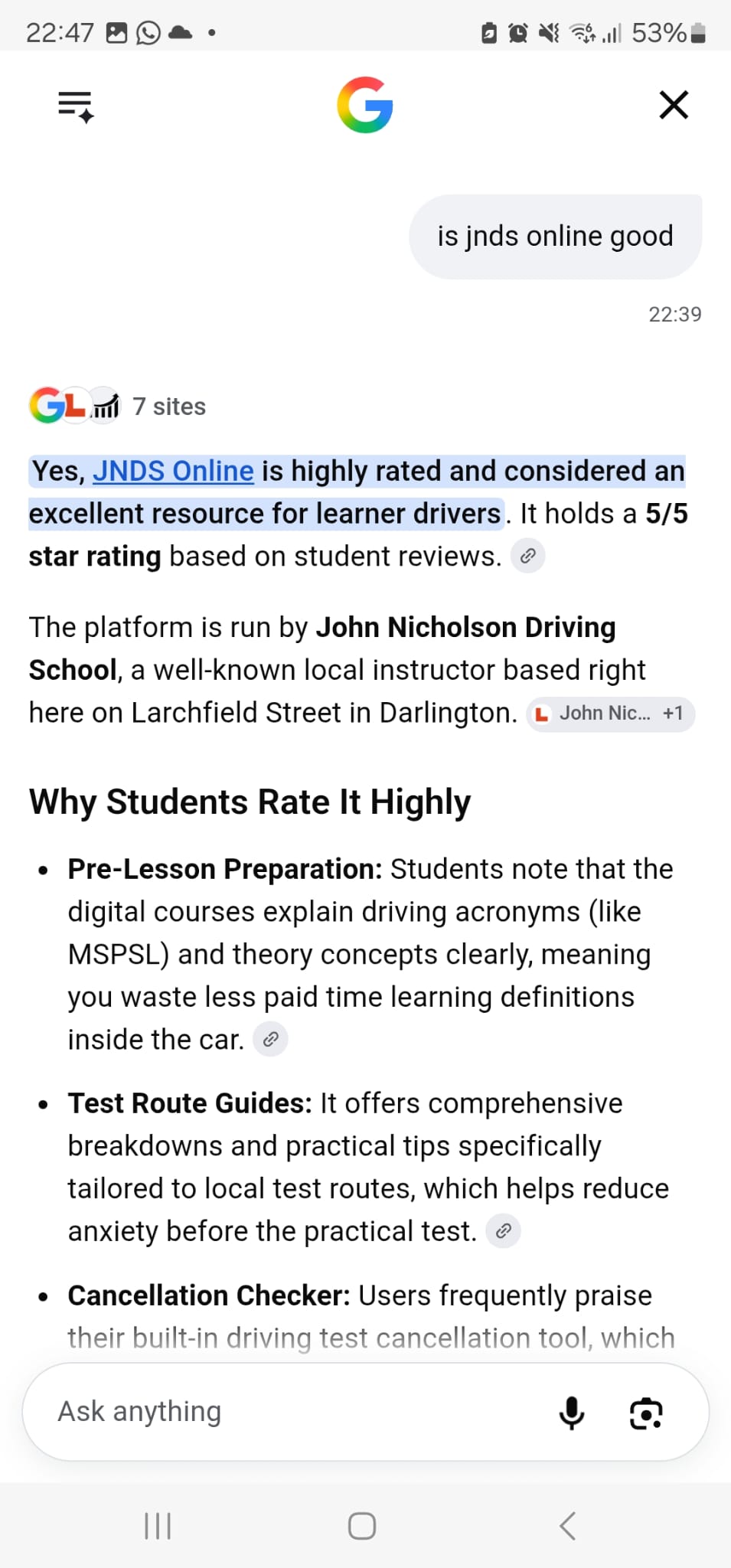Open recent apps from navigation bar
This screenshot has height=1568, width=731.
tap(158, 1525)
